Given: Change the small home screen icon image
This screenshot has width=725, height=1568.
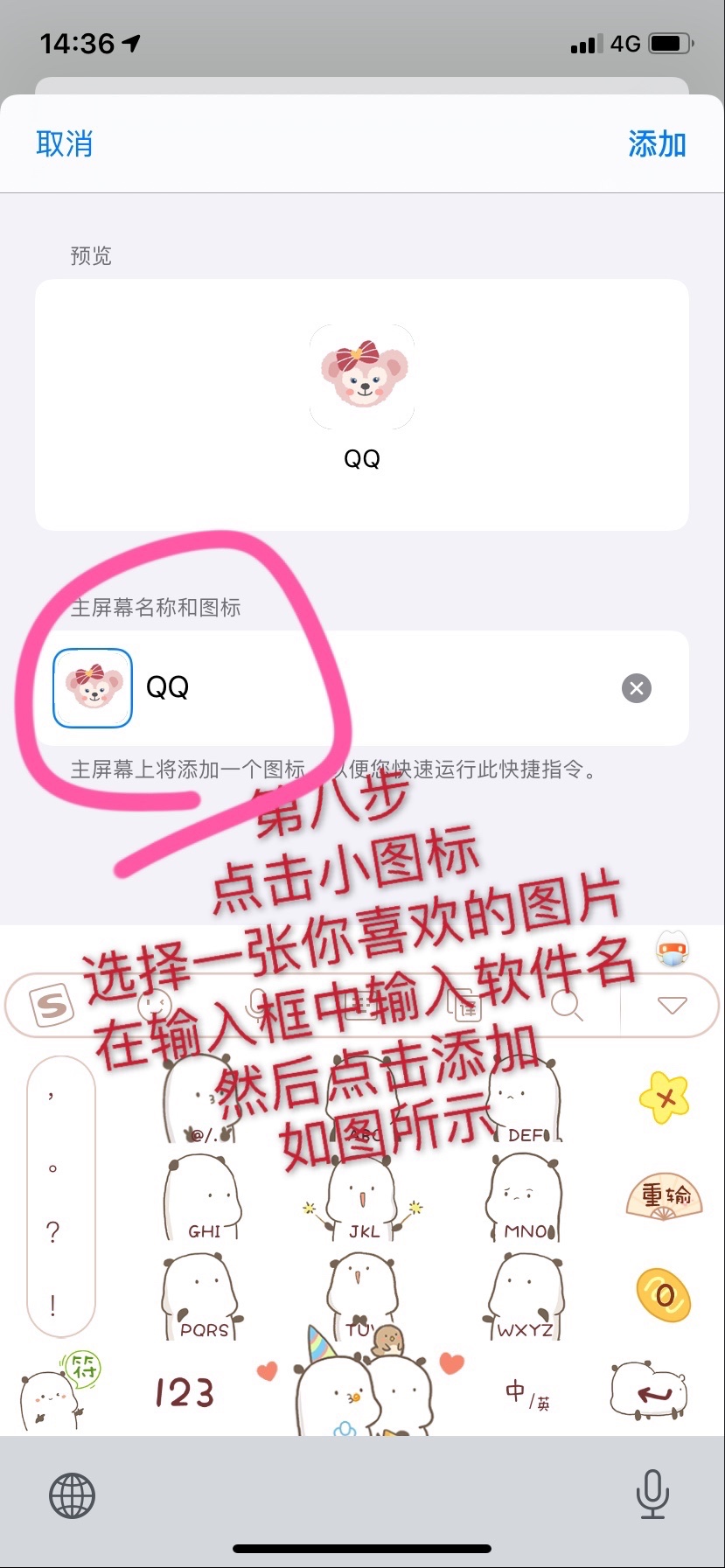Looking at the screenshot, I should pos(93,688).
